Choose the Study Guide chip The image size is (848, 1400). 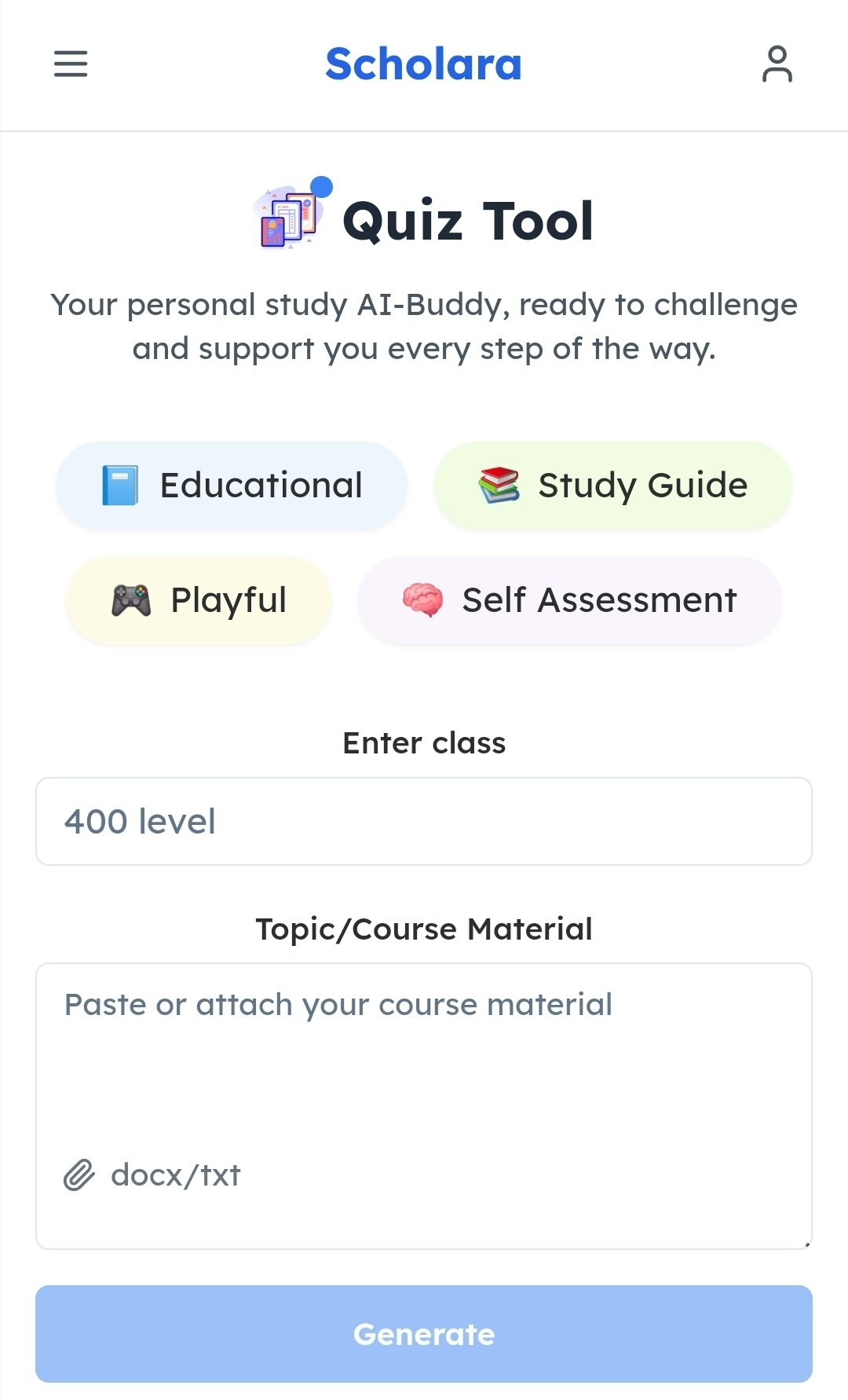pos(613,485)
